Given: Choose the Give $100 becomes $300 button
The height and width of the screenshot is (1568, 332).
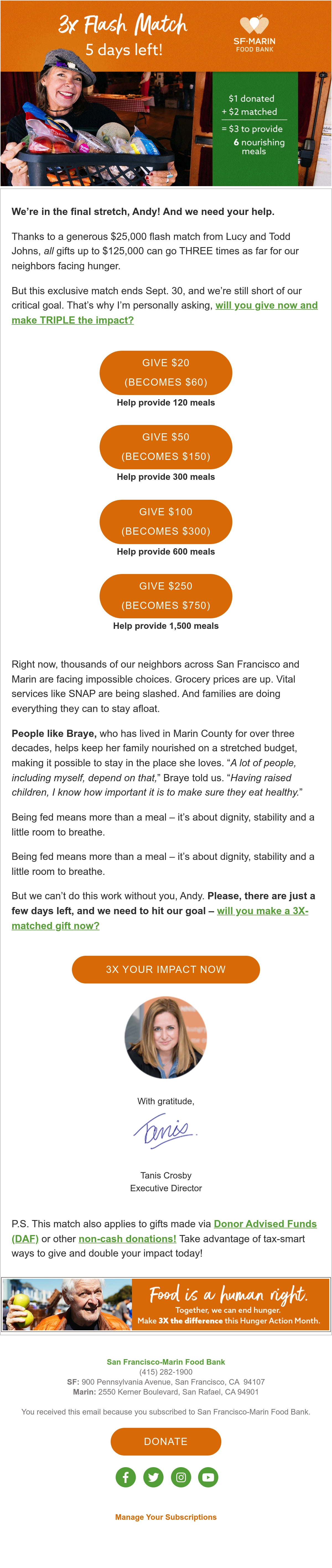Looking at the screenshot, I should (x=165, y=522).
